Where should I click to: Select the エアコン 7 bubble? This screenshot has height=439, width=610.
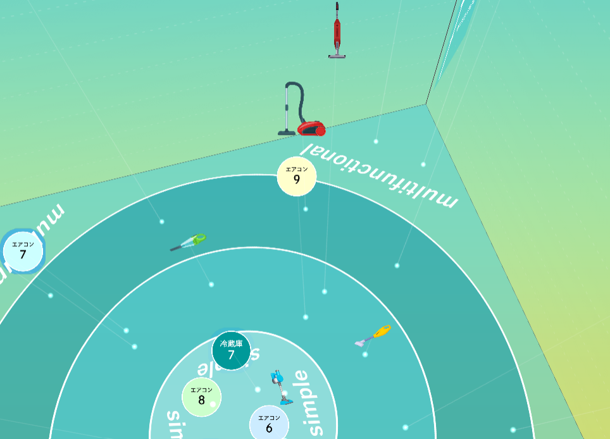click(x=22, y=251)
